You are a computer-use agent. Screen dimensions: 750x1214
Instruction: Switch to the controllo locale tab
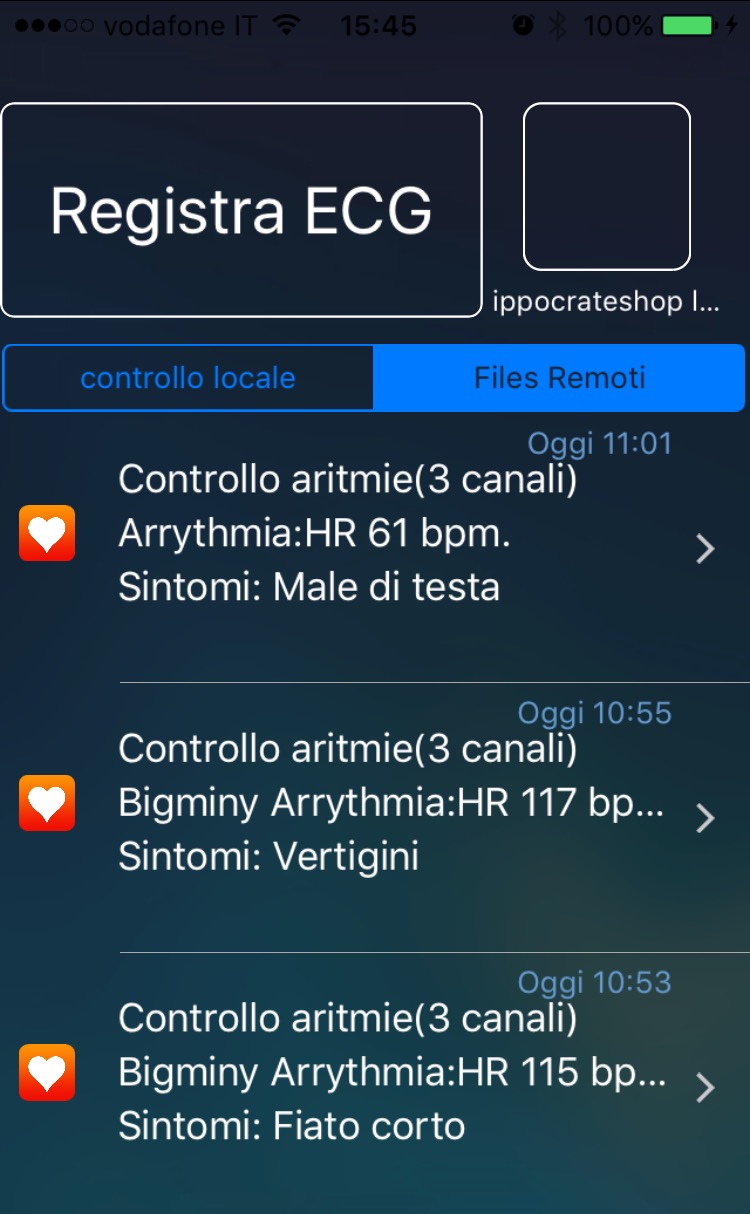click(188, 378)
